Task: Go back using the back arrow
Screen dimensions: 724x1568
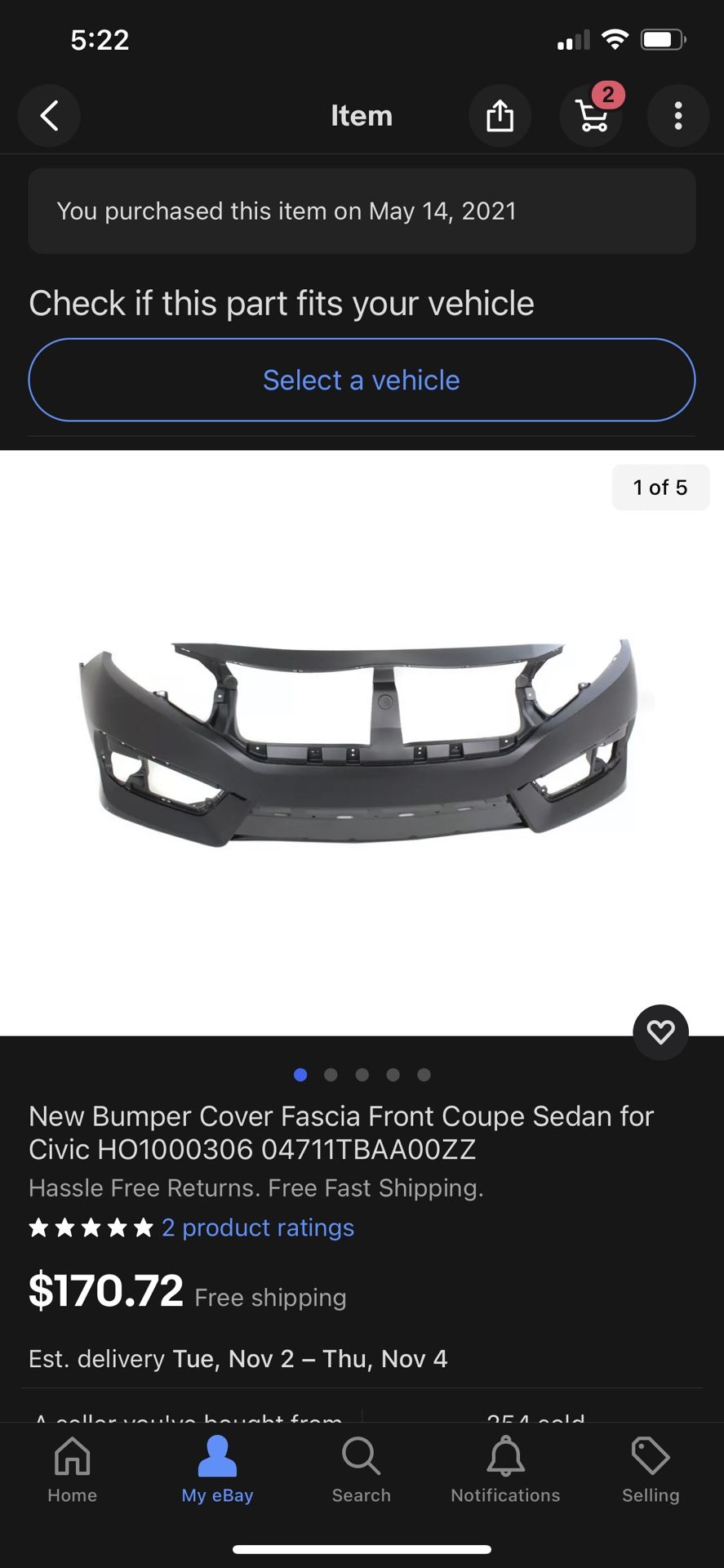Action: tap(49, 116)
